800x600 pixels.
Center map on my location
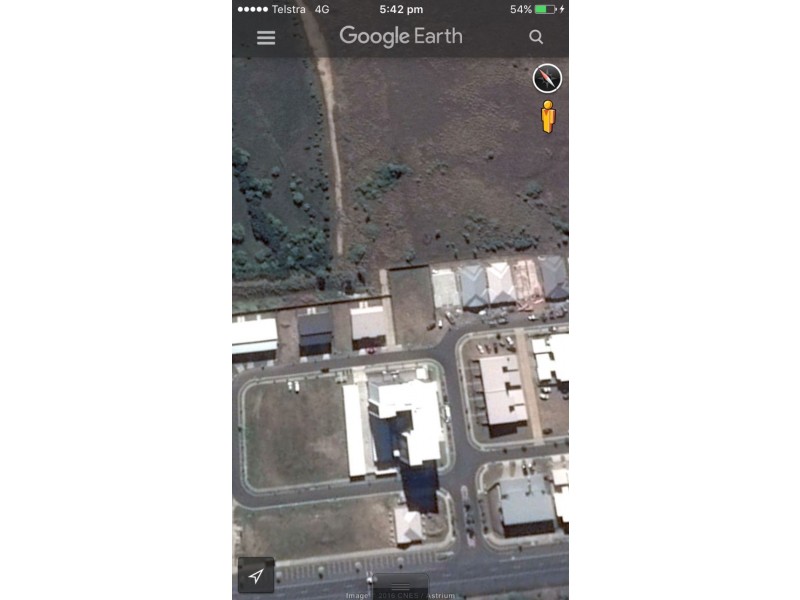coord(256,576)
